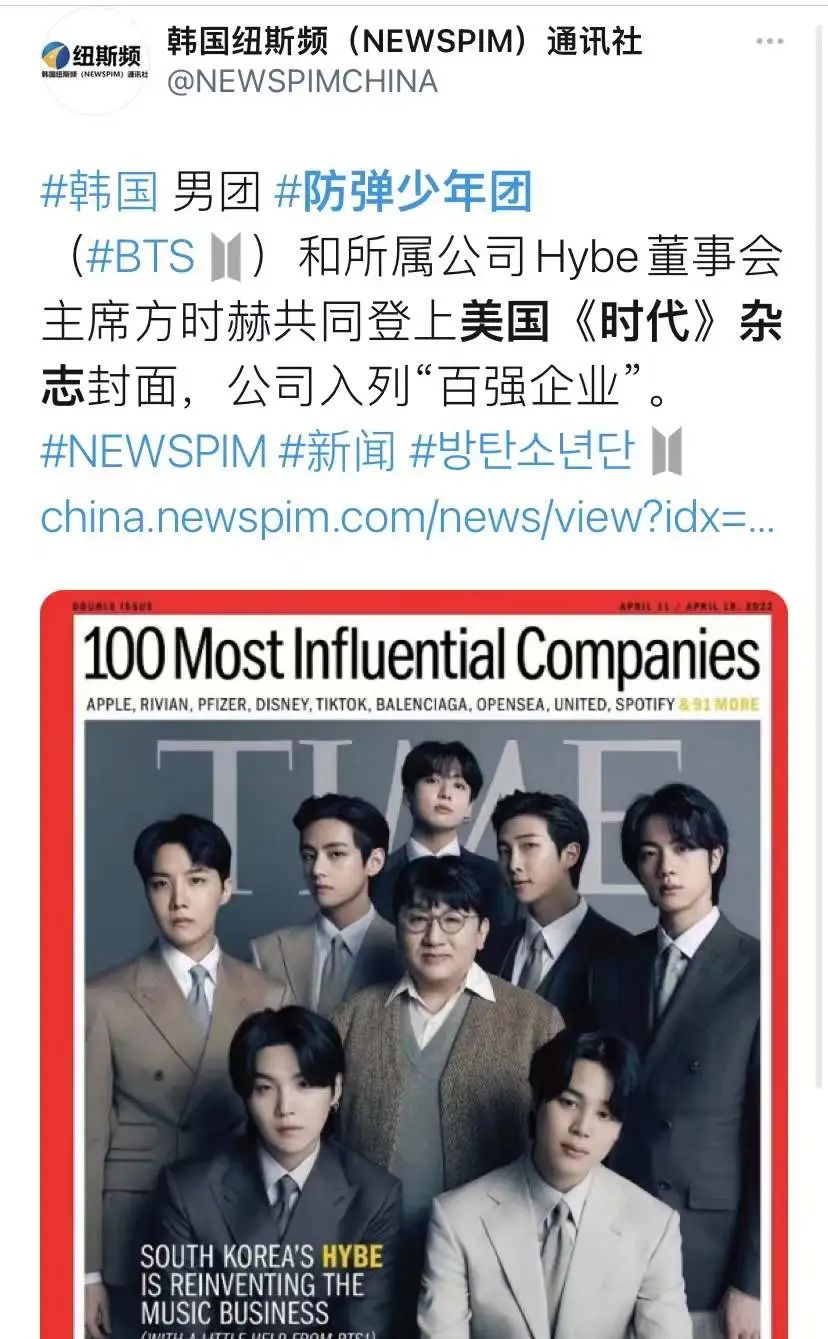This screenshot has width=828, height=1339.
Task: Open the #新闻 hashtag
Action: [x=338, y=452]
